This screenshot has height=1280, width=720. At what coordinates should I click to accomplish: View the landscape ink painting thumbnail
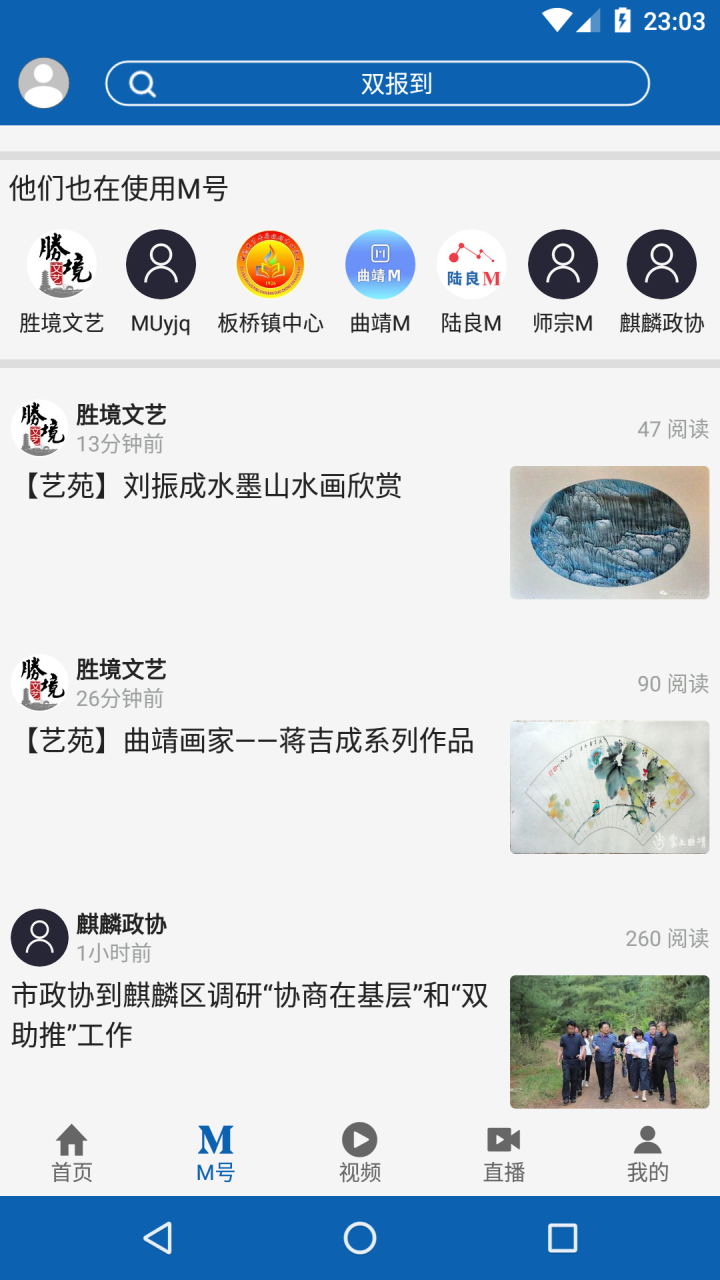(609, 532)
